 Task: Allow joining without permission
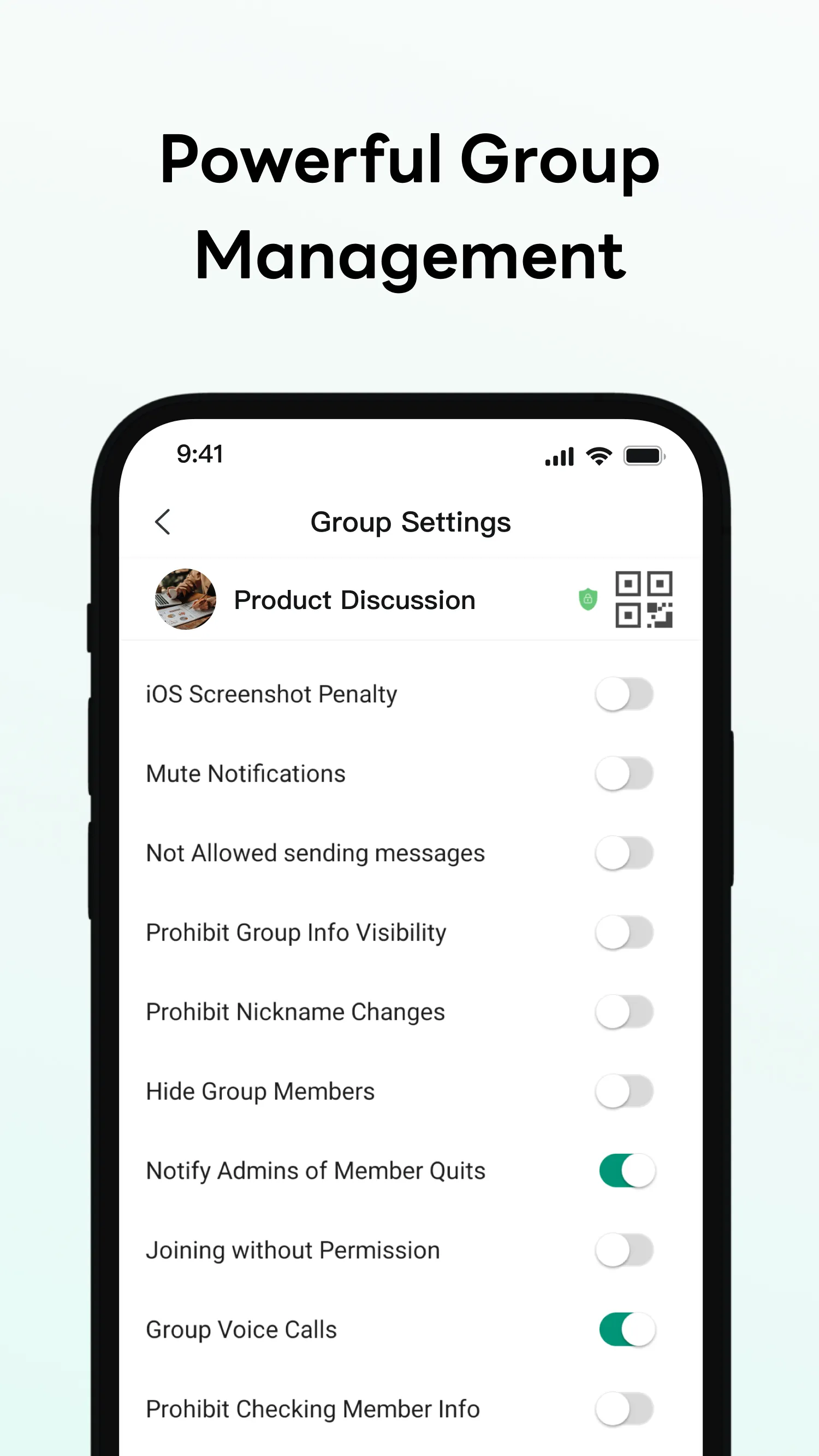625,1250
